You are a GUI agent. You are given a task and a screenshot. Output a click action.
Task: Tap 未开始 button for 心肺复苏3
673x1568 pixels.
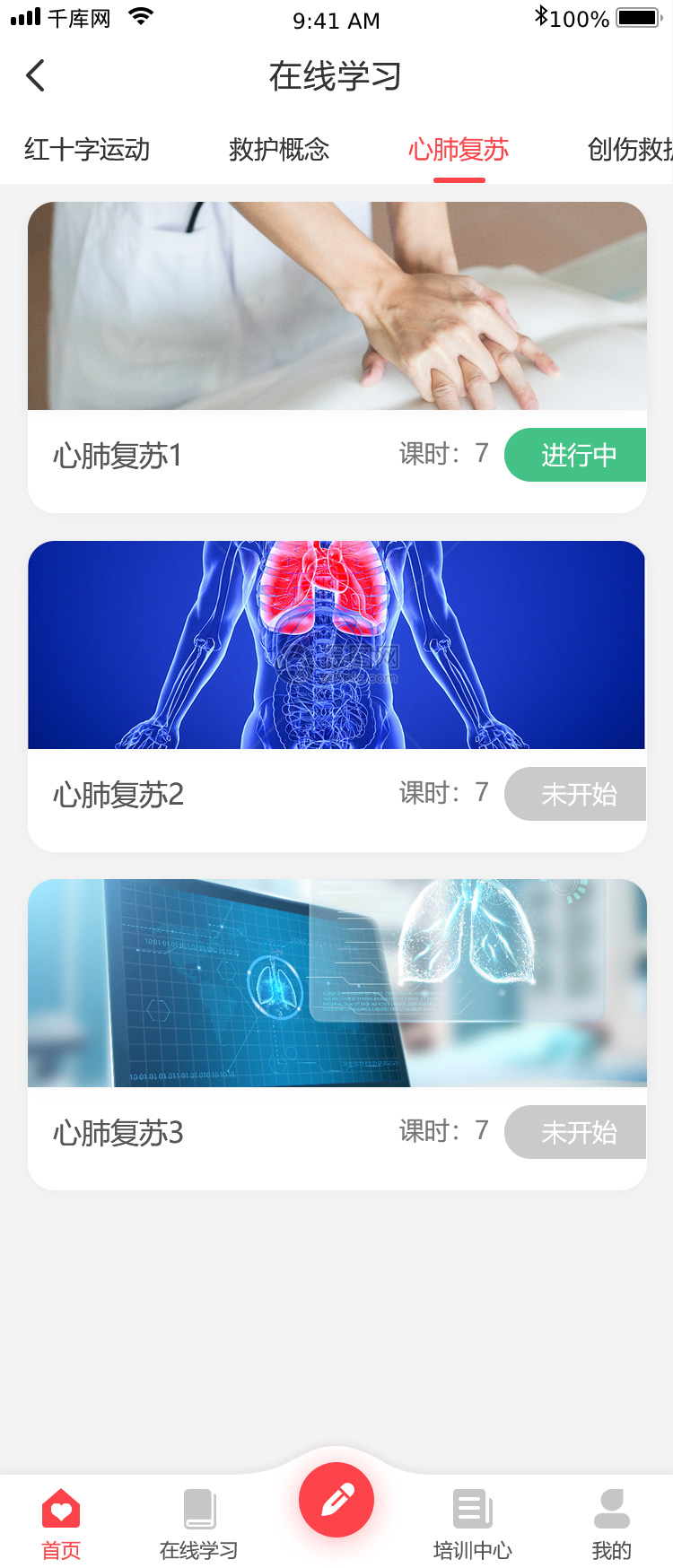576,1132
